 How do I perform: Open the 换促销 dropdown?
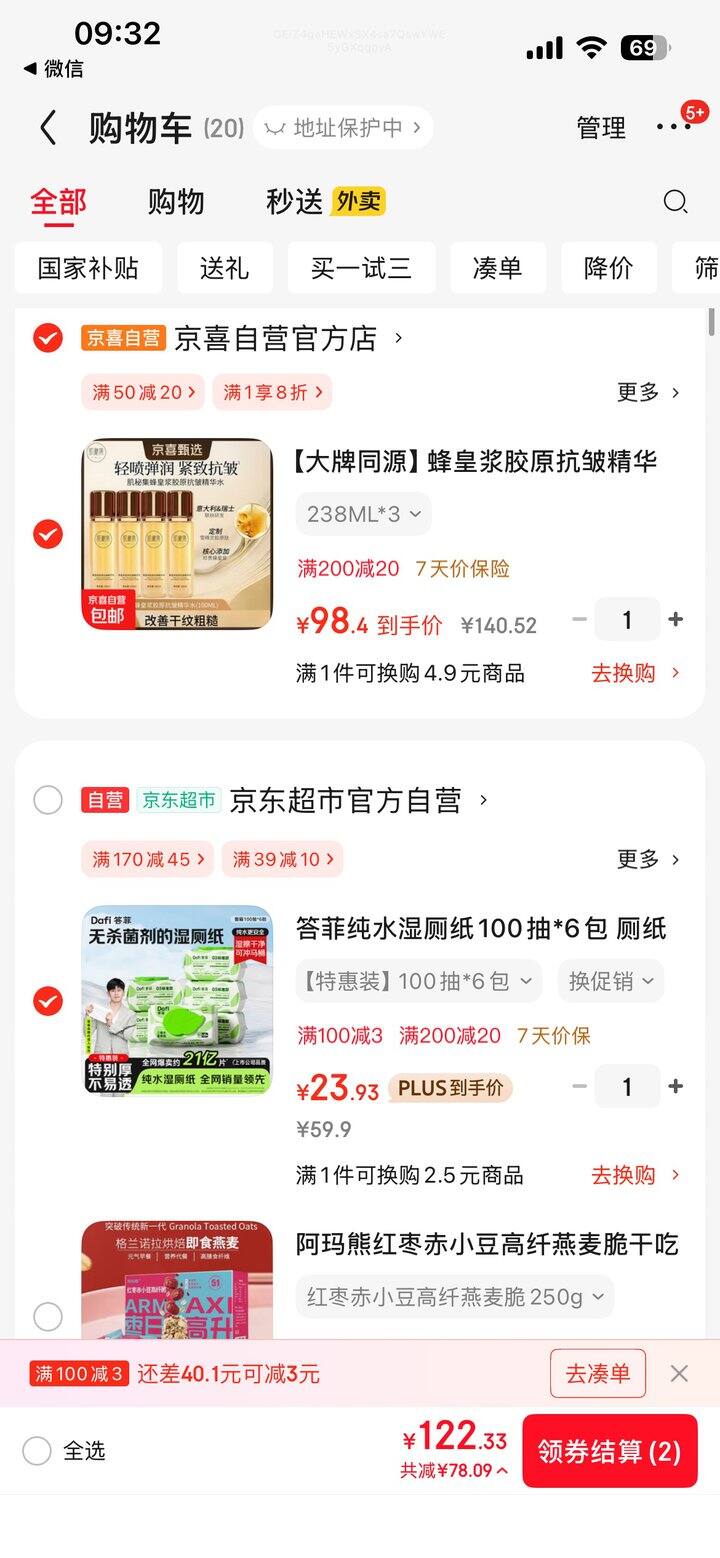point(611,981)
